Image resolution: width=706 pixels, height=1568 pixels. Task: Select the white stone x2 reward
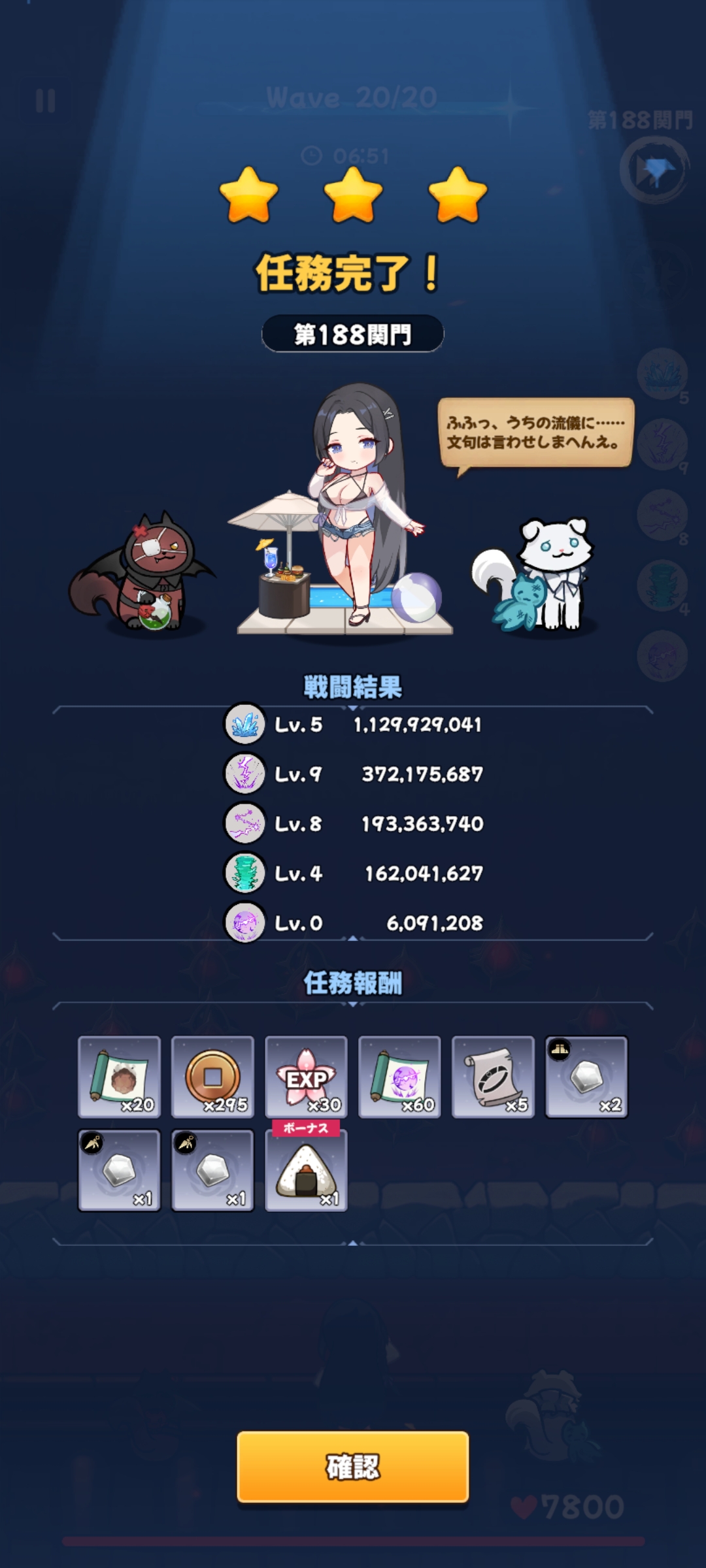586,1077
